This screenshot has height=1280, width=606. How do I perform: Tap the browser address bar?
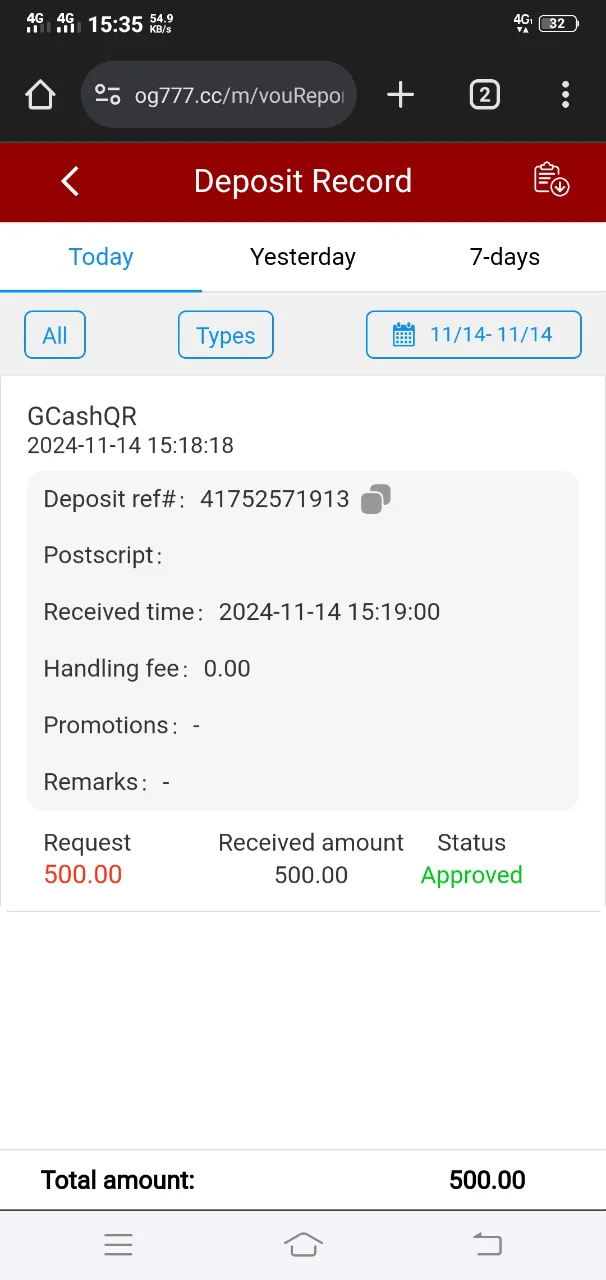pos(219,95)
